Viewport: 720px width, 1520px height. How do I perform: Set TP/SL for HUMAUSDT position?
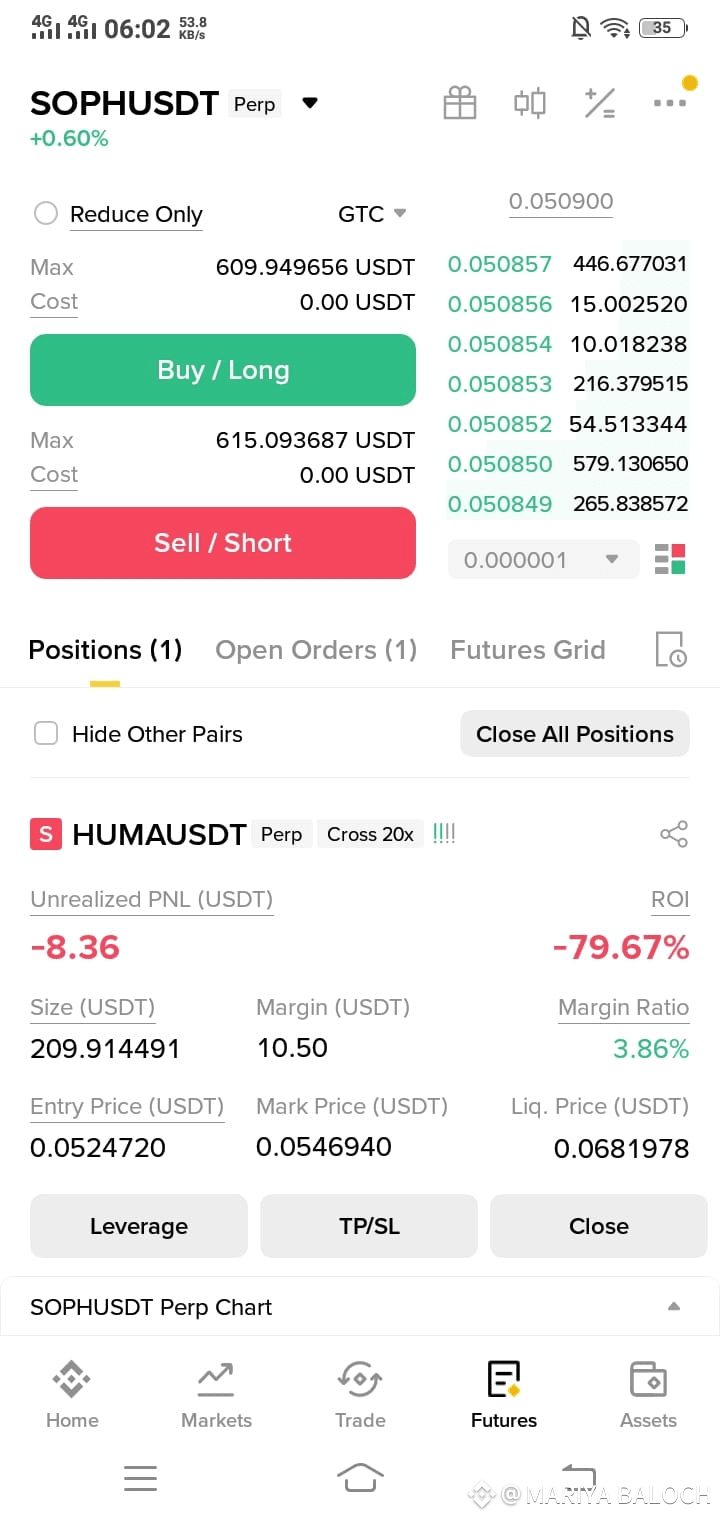[x=369, y=1226]
